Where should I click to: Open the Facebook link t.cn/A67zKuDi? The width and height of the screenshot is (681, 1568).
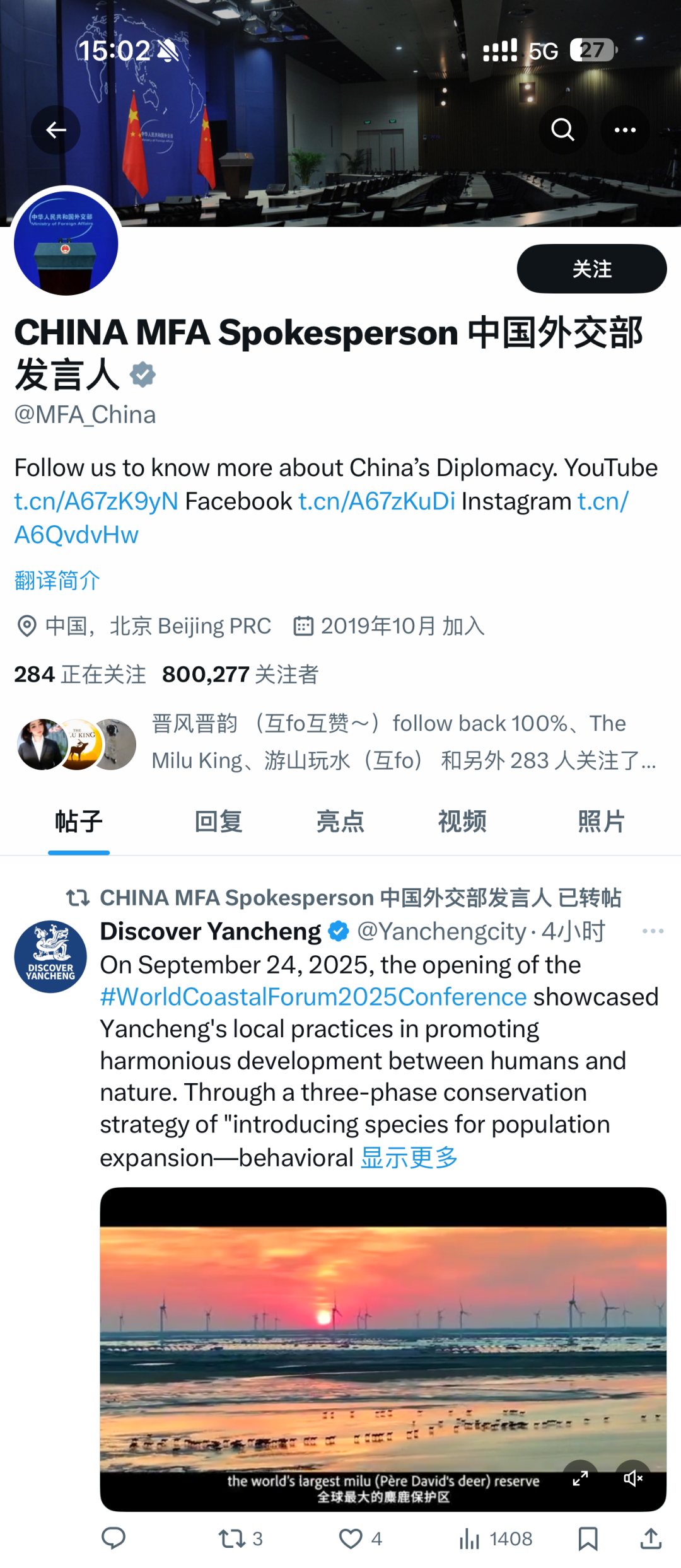[376, 501]
